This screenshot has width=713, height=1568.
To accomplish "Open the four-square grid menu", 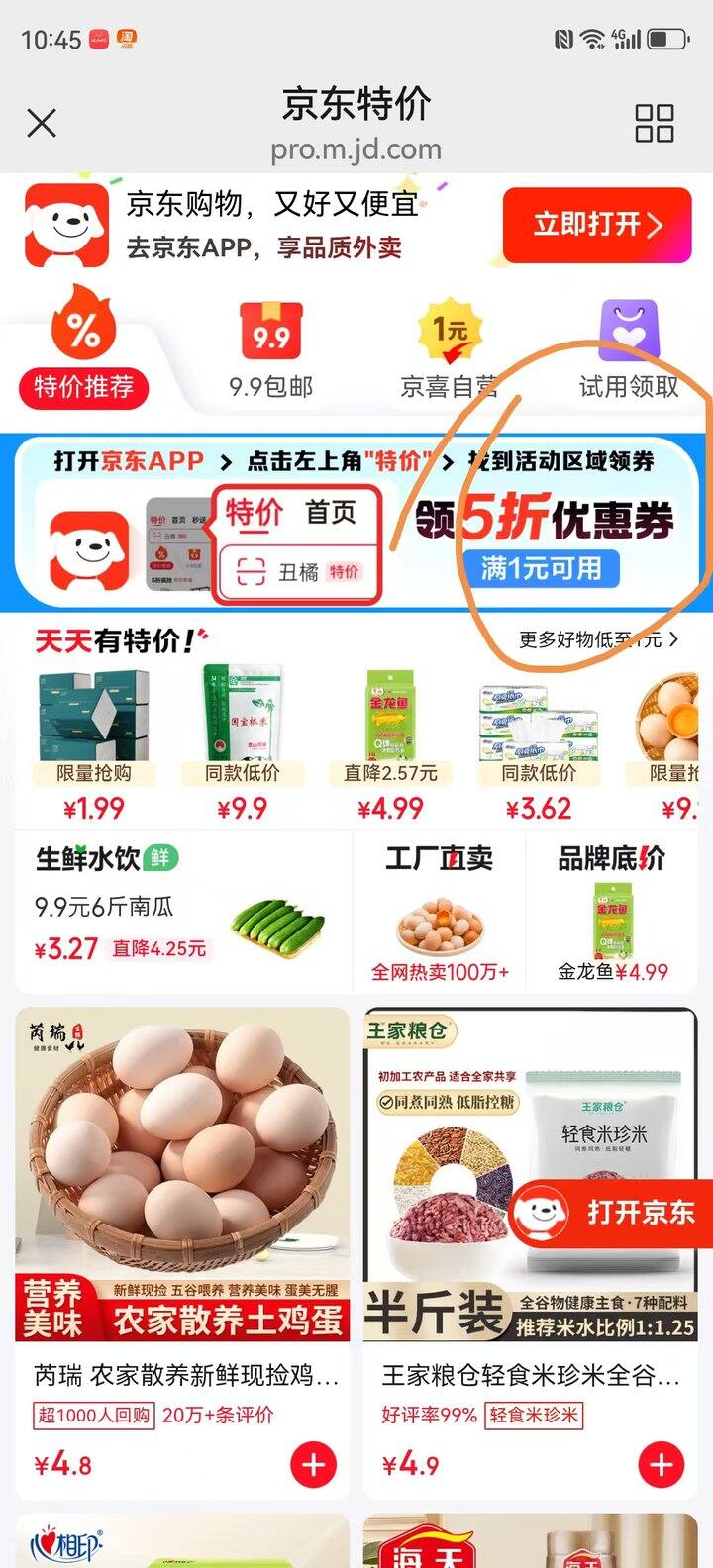I will click(x=654, y=124).
